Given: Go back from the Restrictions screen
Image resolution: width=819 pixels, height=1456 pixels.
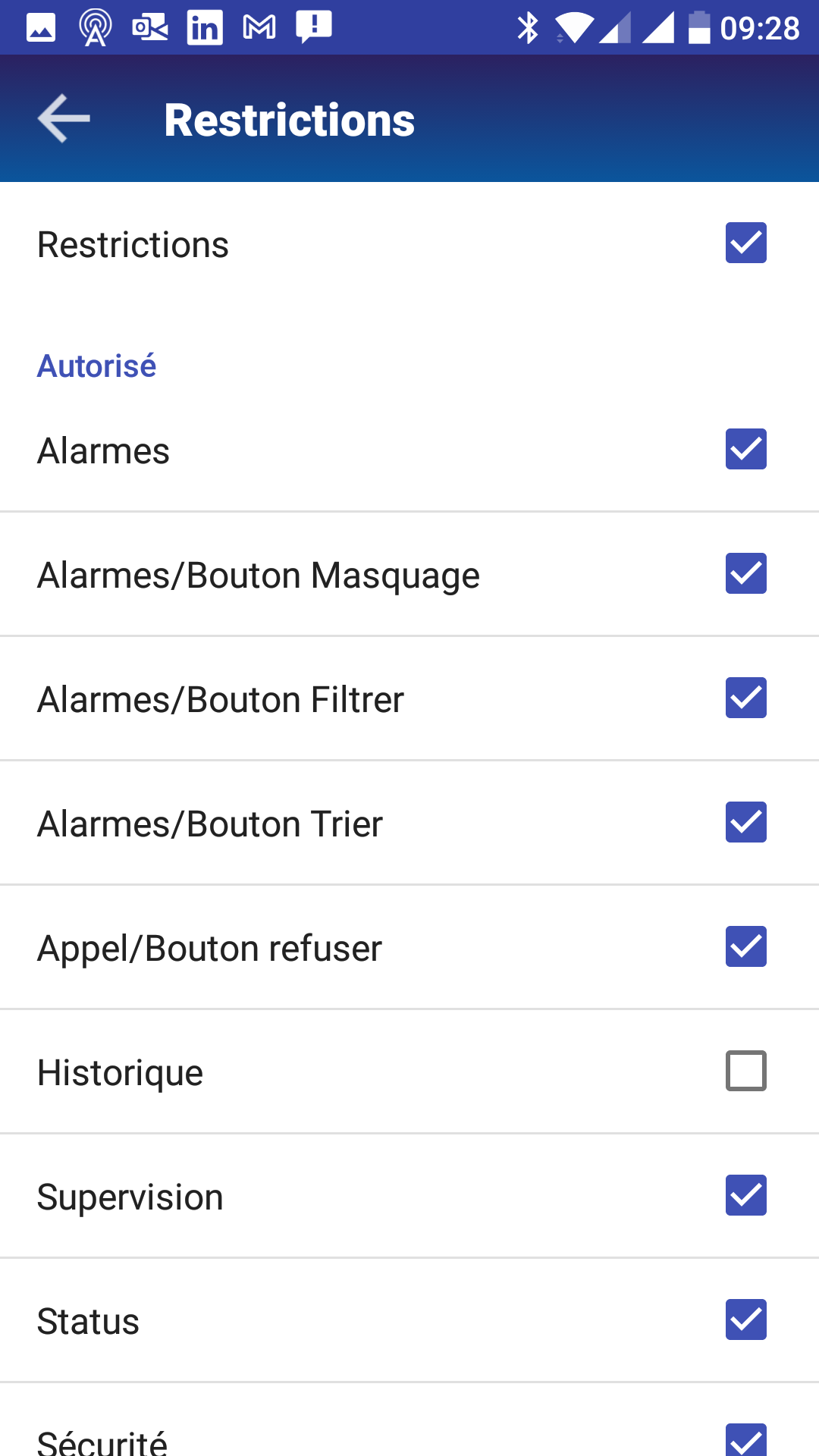Looking at the screenshot, I should (x=64, y=119).
